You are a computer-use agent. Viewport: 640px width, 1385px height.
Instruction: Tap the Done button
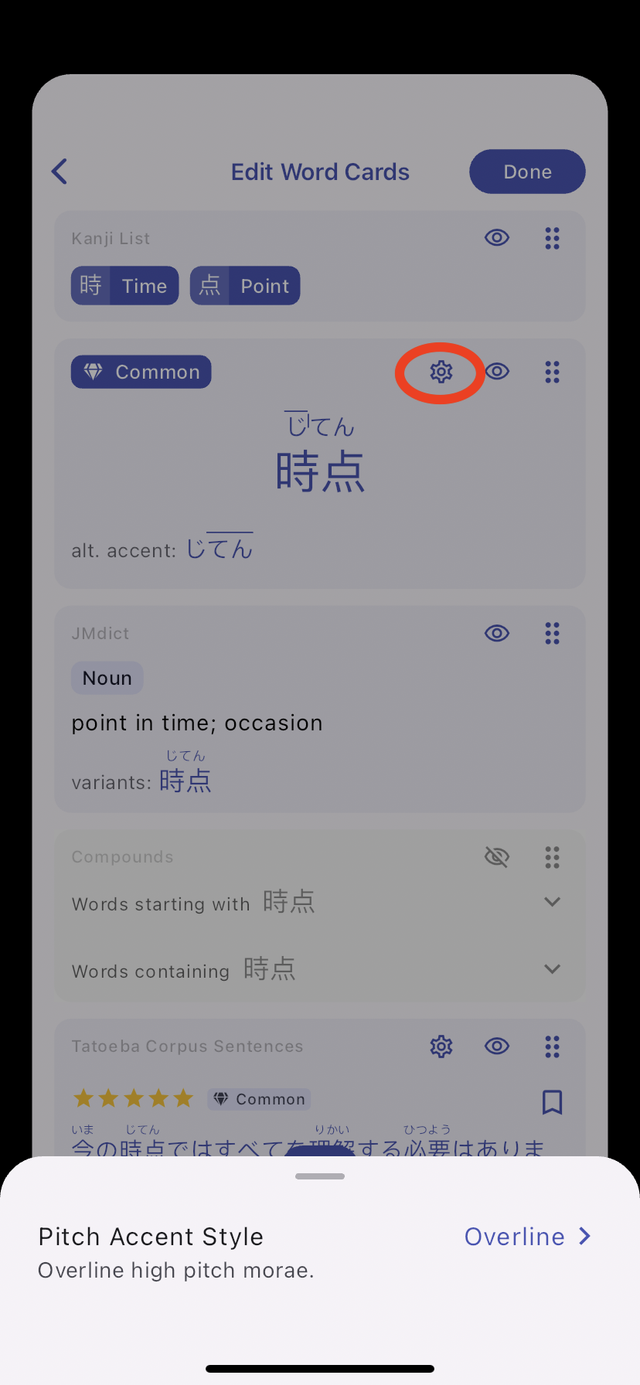click(x=527, y=172)
